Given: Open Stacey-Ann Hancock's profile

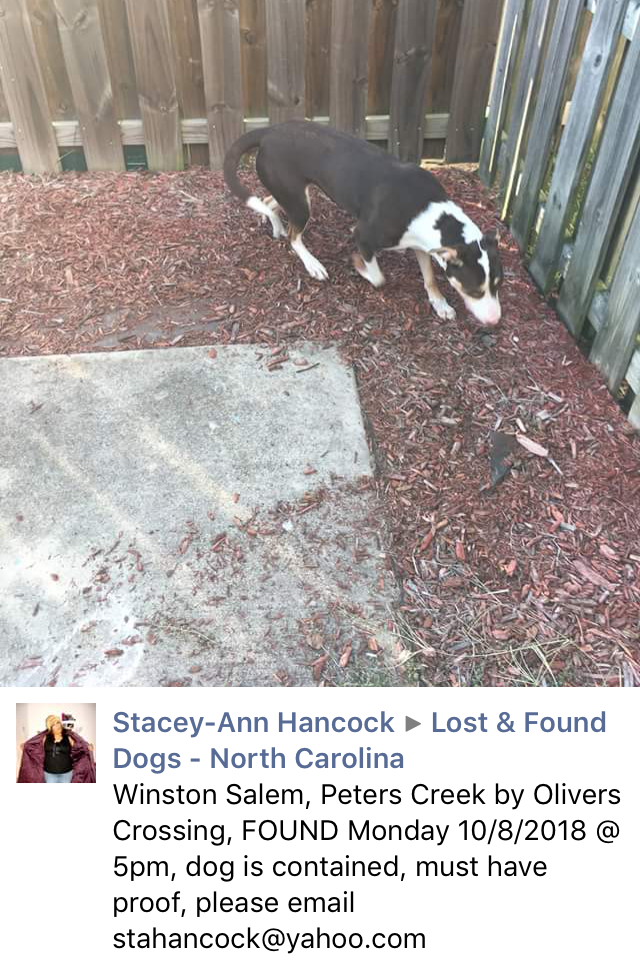Looking at the screenshot, I should [x=253, y=723].
